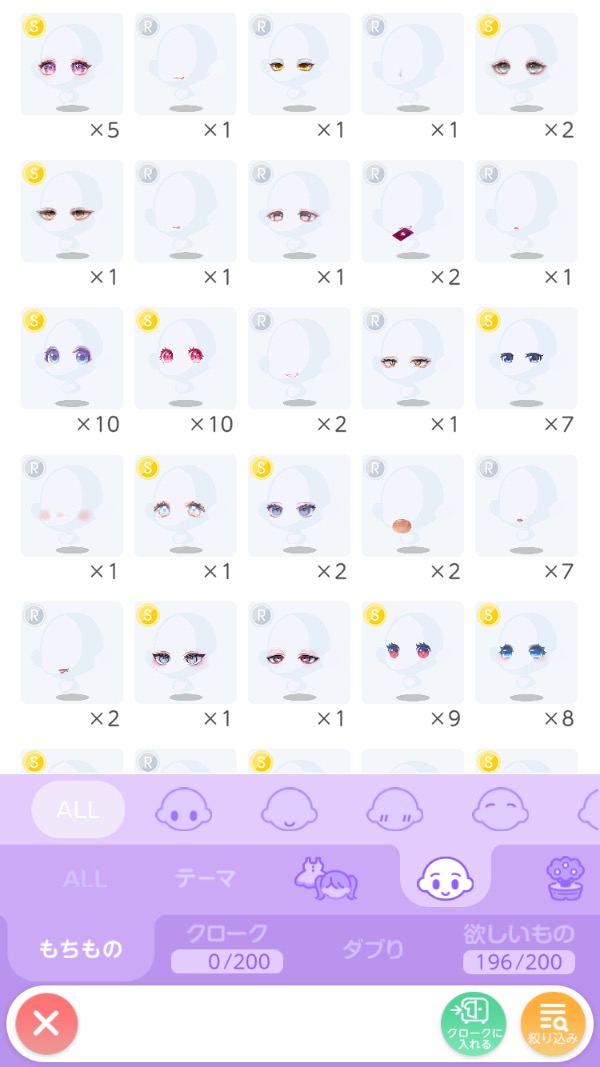The height and width of the screenshot is (1067, 600).
Task: Select the dark red patch item
Action: [412, 212]
